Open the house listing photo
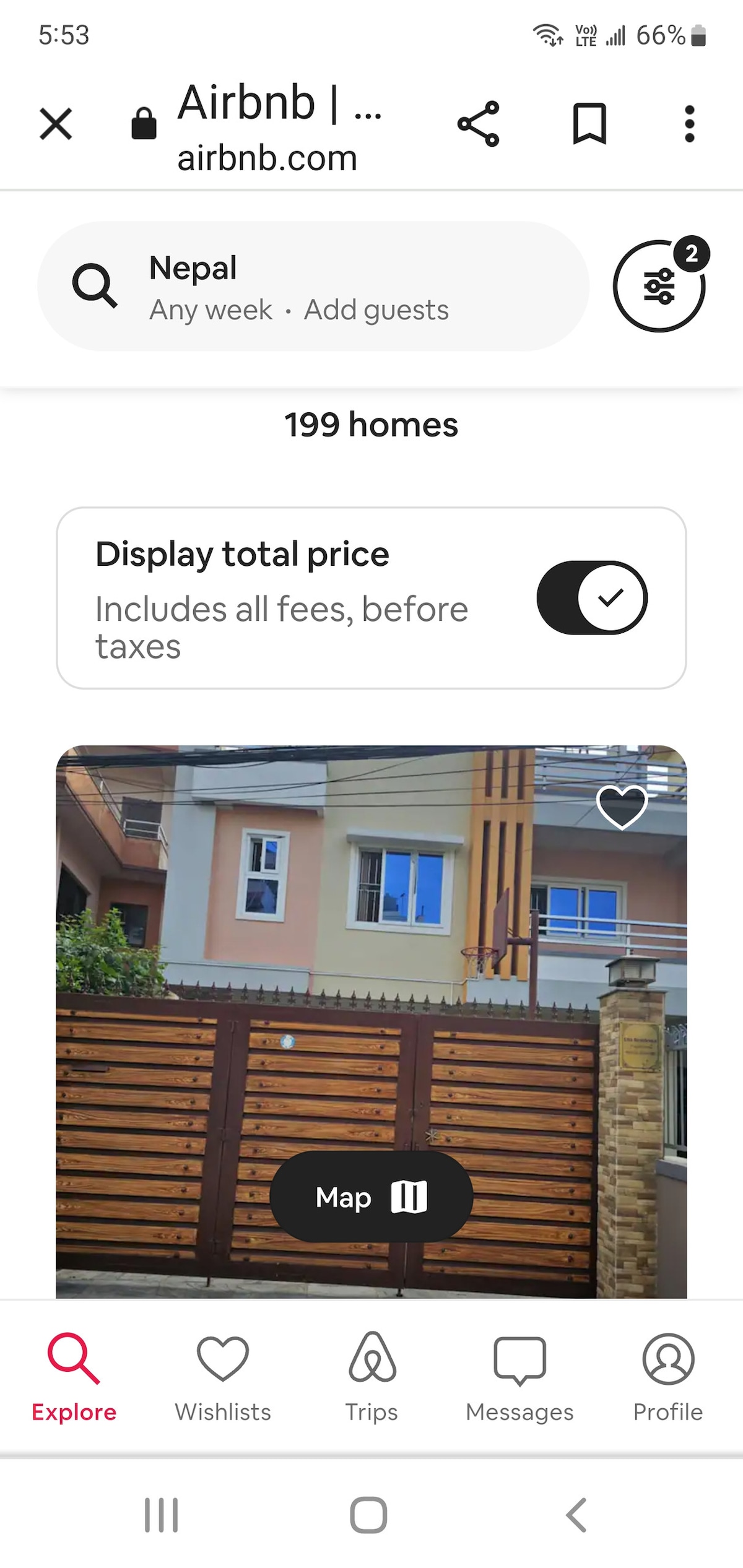This screenshot has height=1568, width=743. [x=371, y=959]
